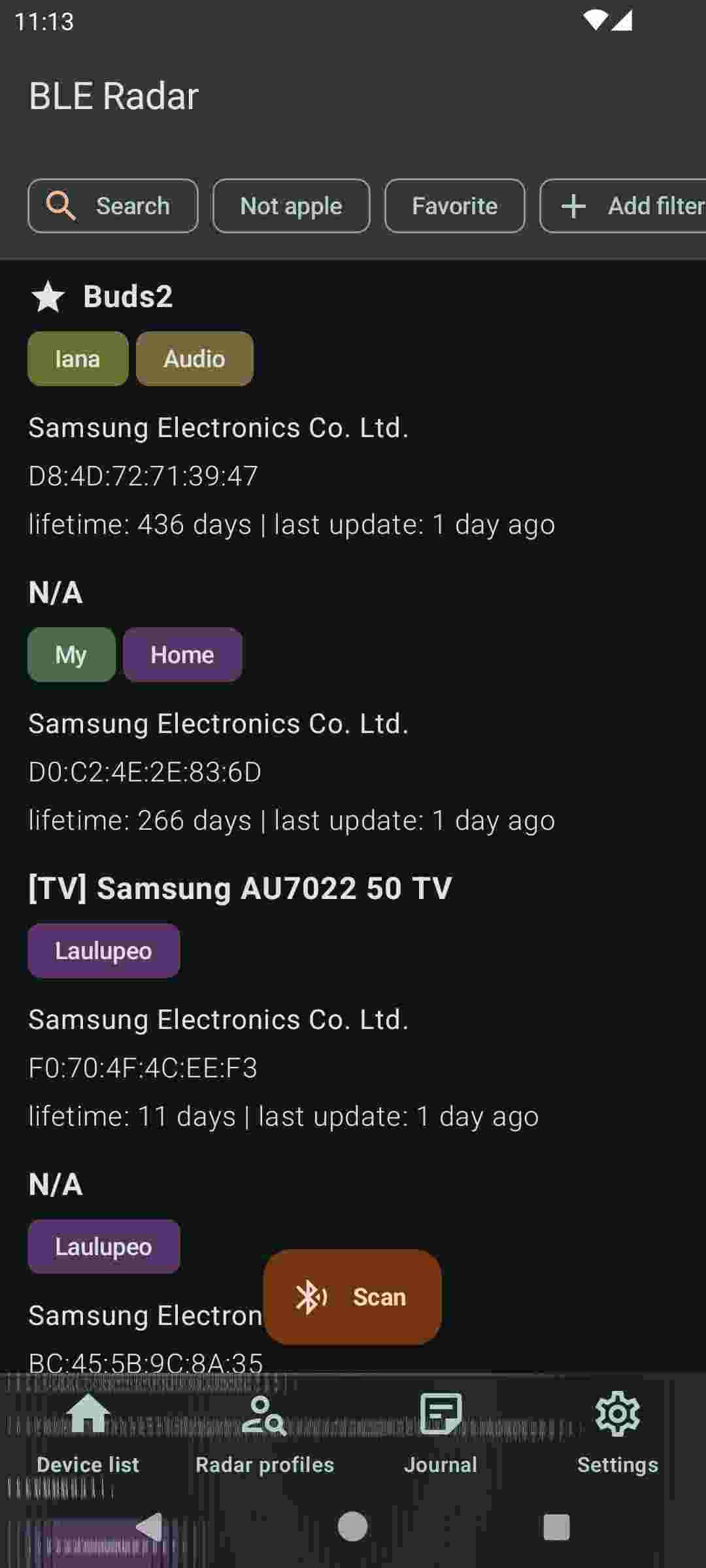
Task: Tap the 'Home' tag on the second device
Action: (x=182, y=654)
